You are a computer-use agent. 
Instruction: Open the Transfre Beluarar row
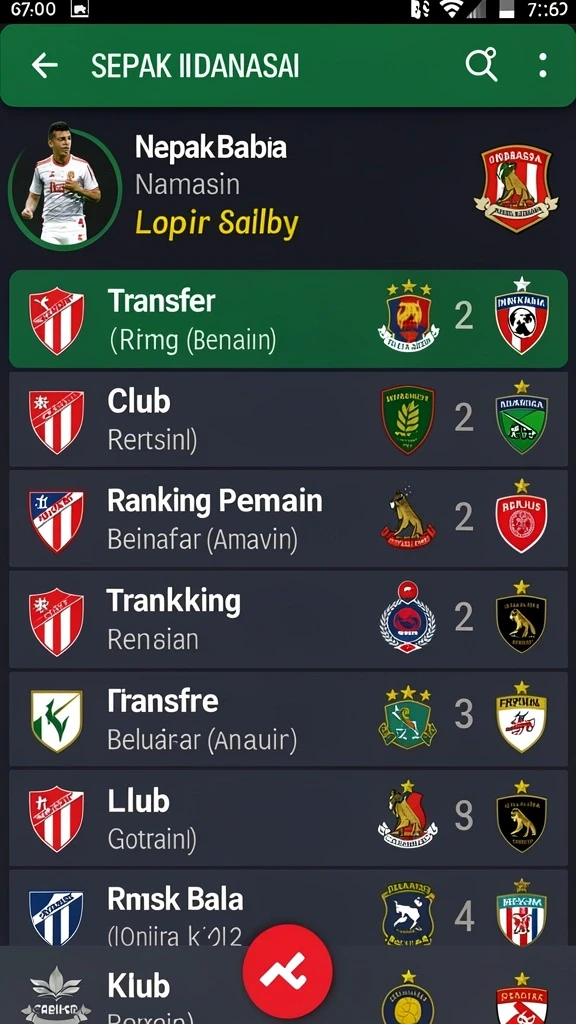click(288, 718)
